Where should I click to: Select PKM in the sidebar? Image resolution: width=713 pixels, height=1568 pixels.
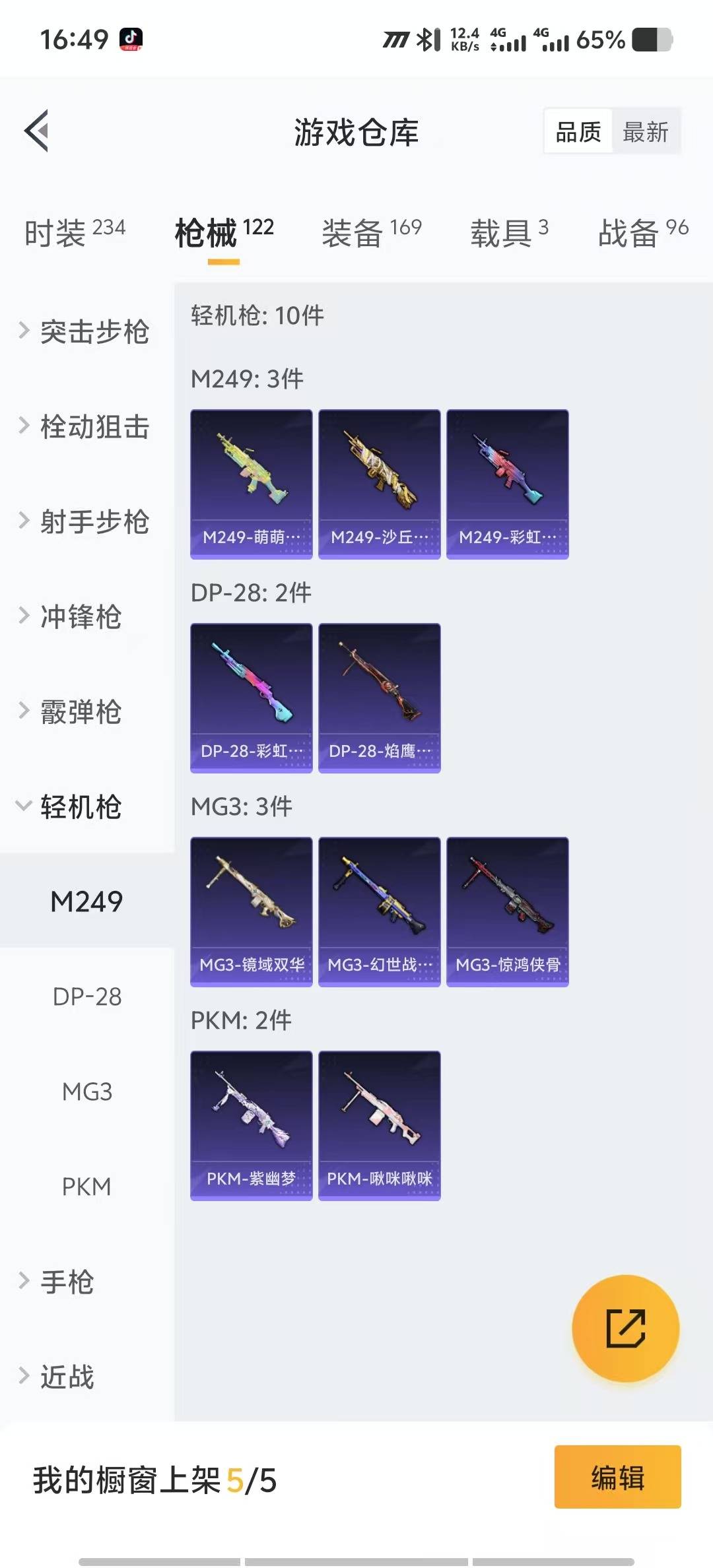tap(86, 1187)
